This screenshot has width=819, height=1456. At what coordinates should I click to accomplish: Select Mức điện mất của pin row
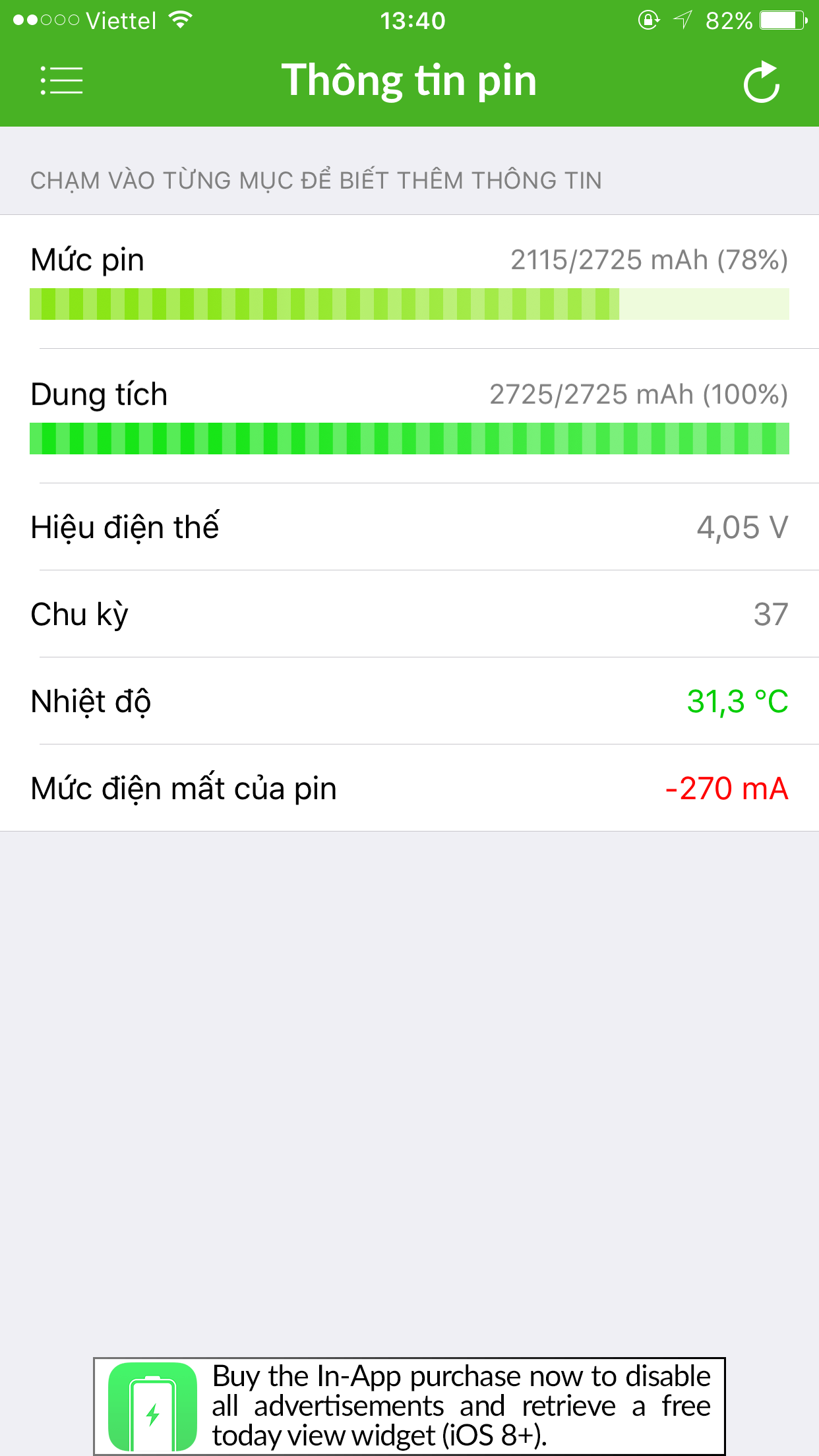click(409, 788)
